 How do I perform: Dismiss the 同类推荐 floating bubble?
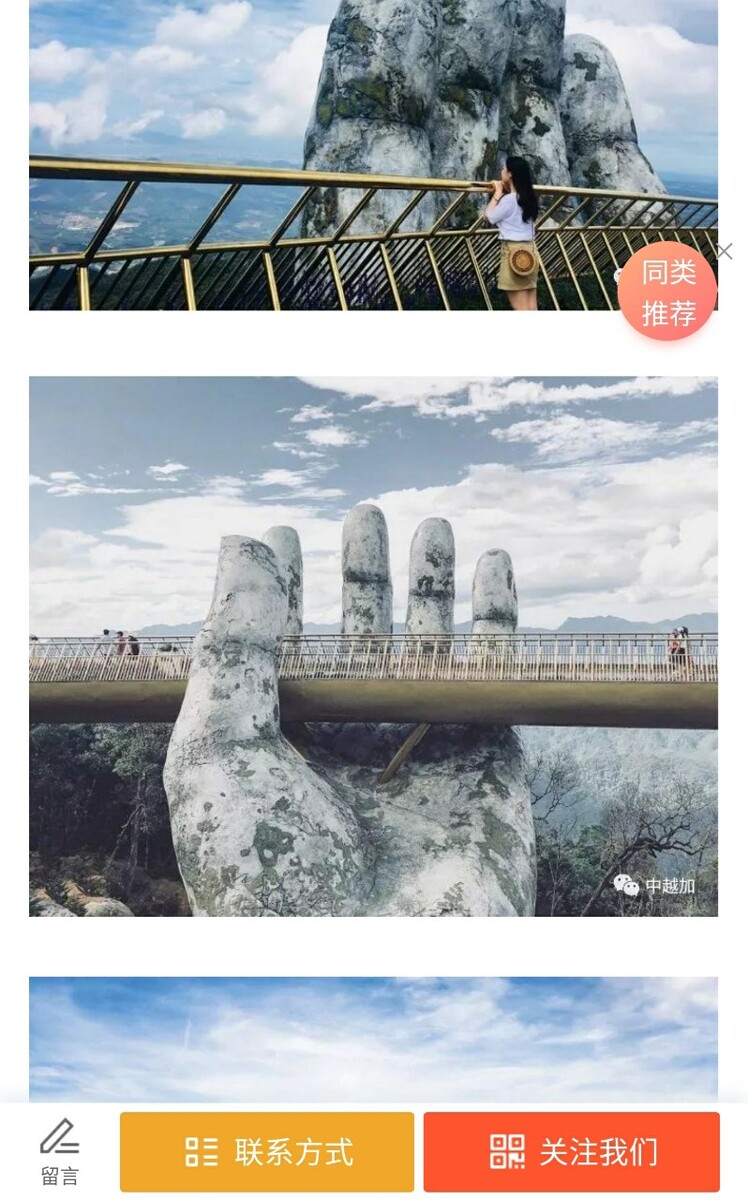[x=725, y=251]
